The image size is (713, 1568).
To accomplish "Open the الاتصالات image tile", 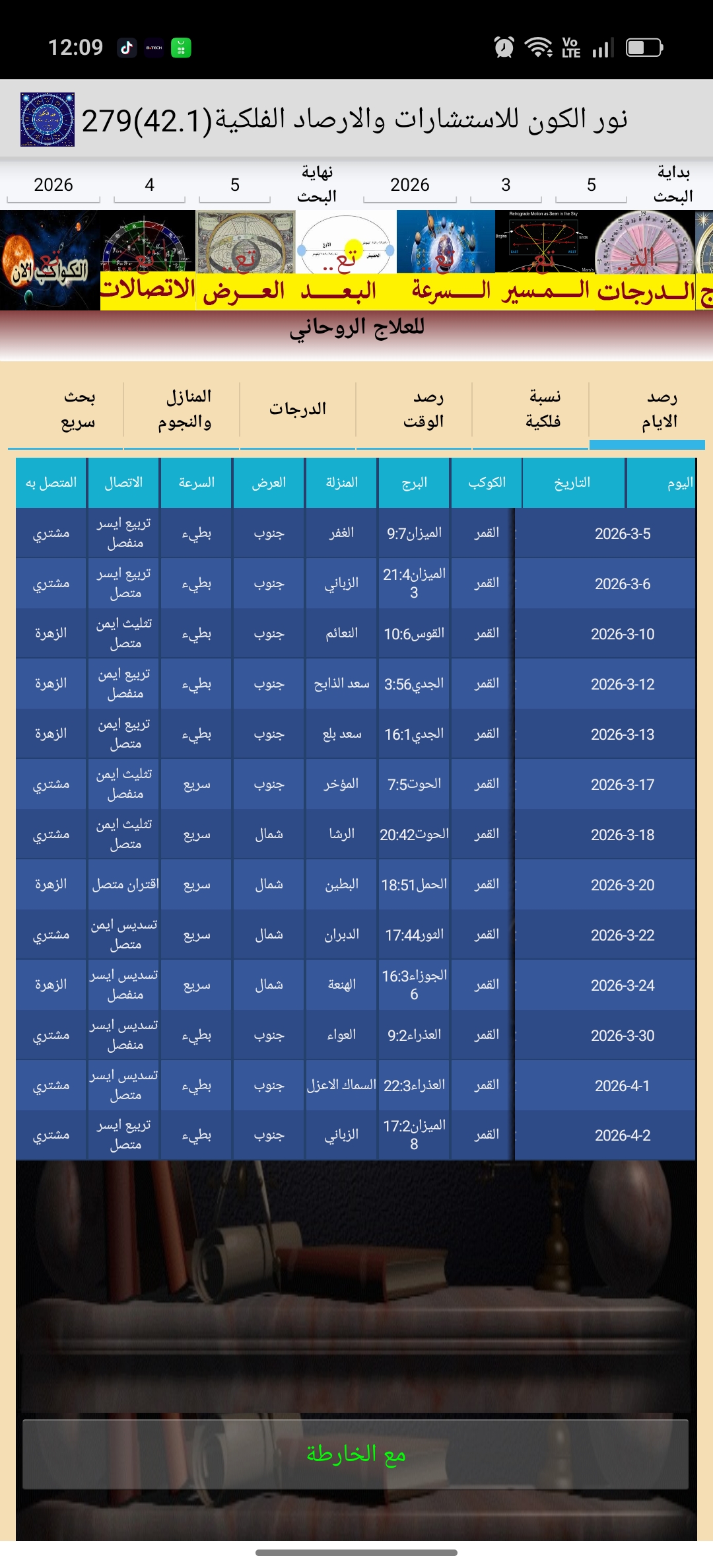I will [x=148, y=260].
